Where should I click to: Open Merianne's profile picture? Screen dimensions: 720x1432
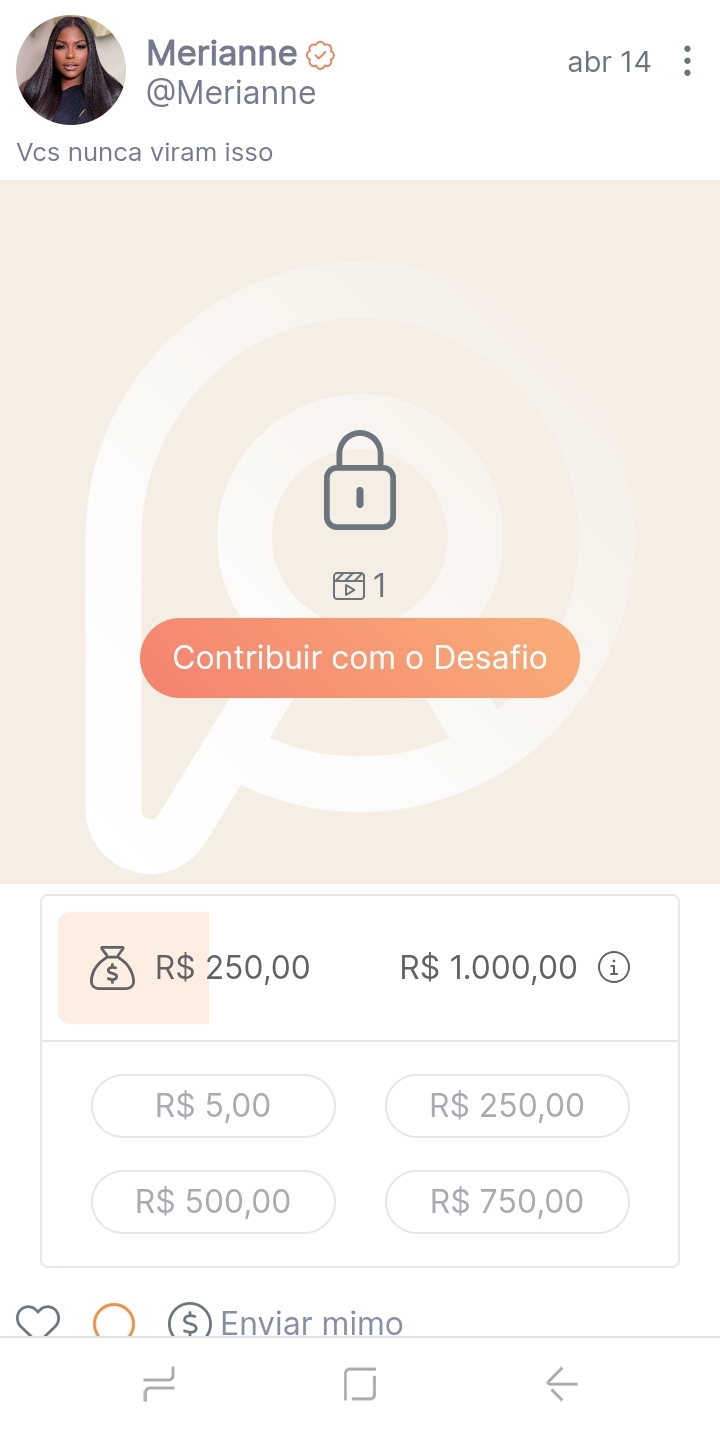pos(71,70)
